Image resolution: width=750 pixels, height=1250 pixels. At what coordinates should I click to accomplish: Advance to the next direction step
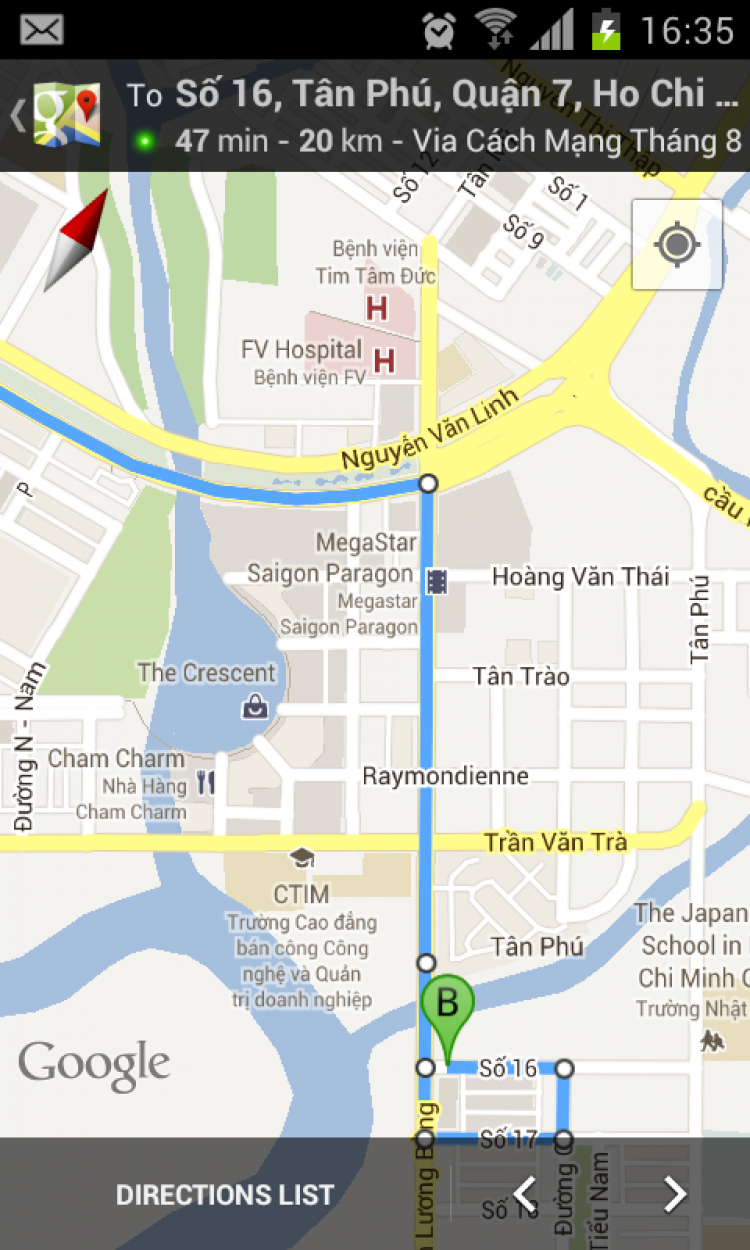pyautogui.click(x=676, y=1194)
